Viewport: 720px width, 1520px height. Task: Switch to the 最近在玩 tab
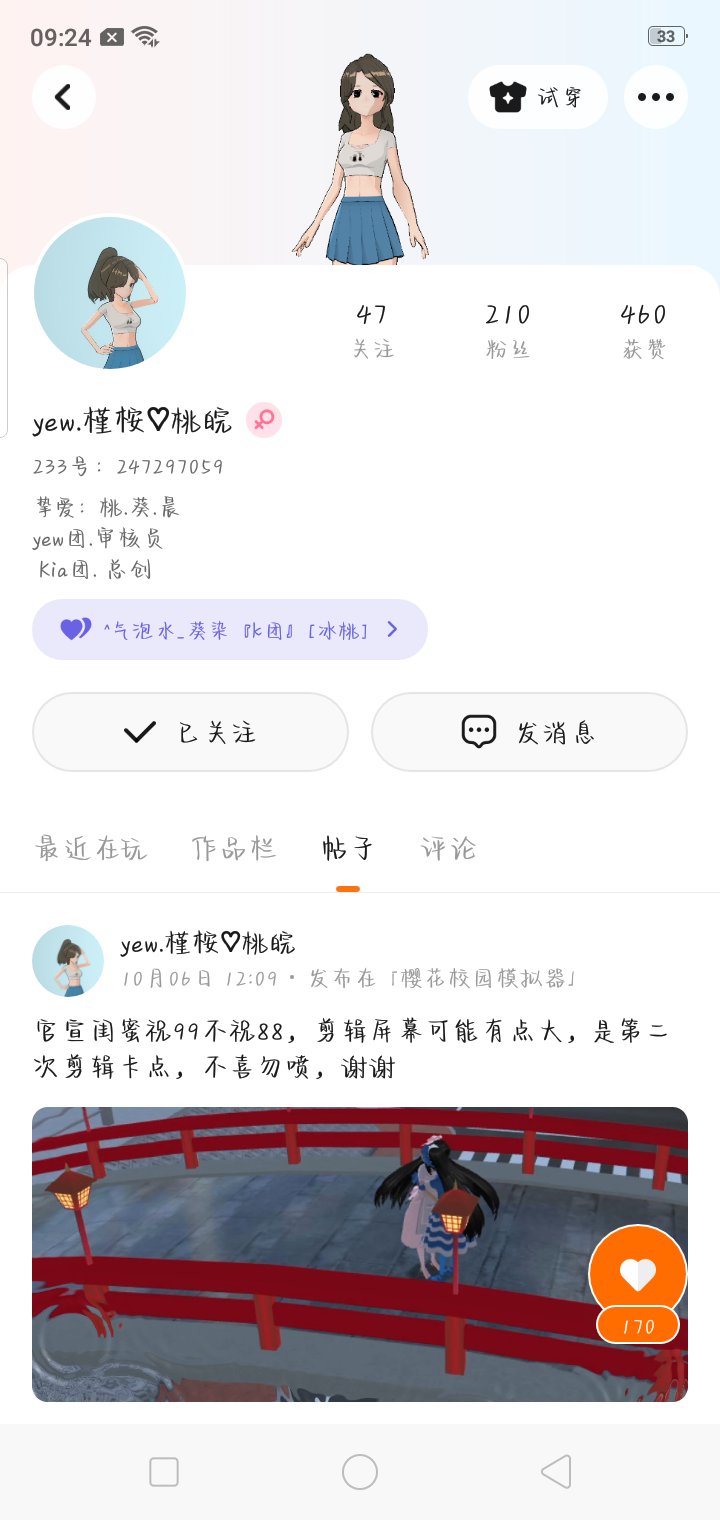(x=91, y=849)
